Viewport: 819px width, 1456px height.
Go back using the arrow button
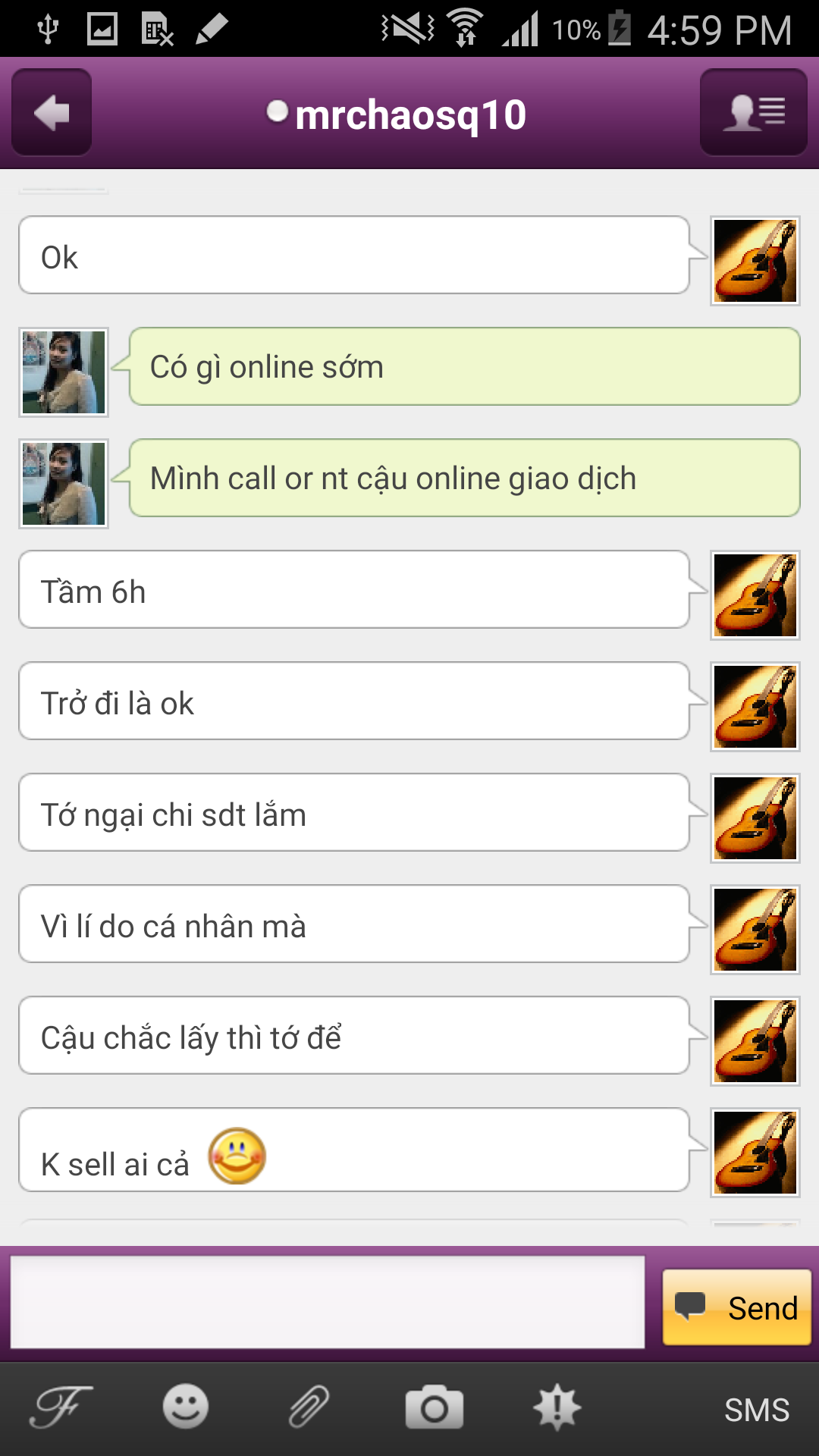tap(52, 112)
